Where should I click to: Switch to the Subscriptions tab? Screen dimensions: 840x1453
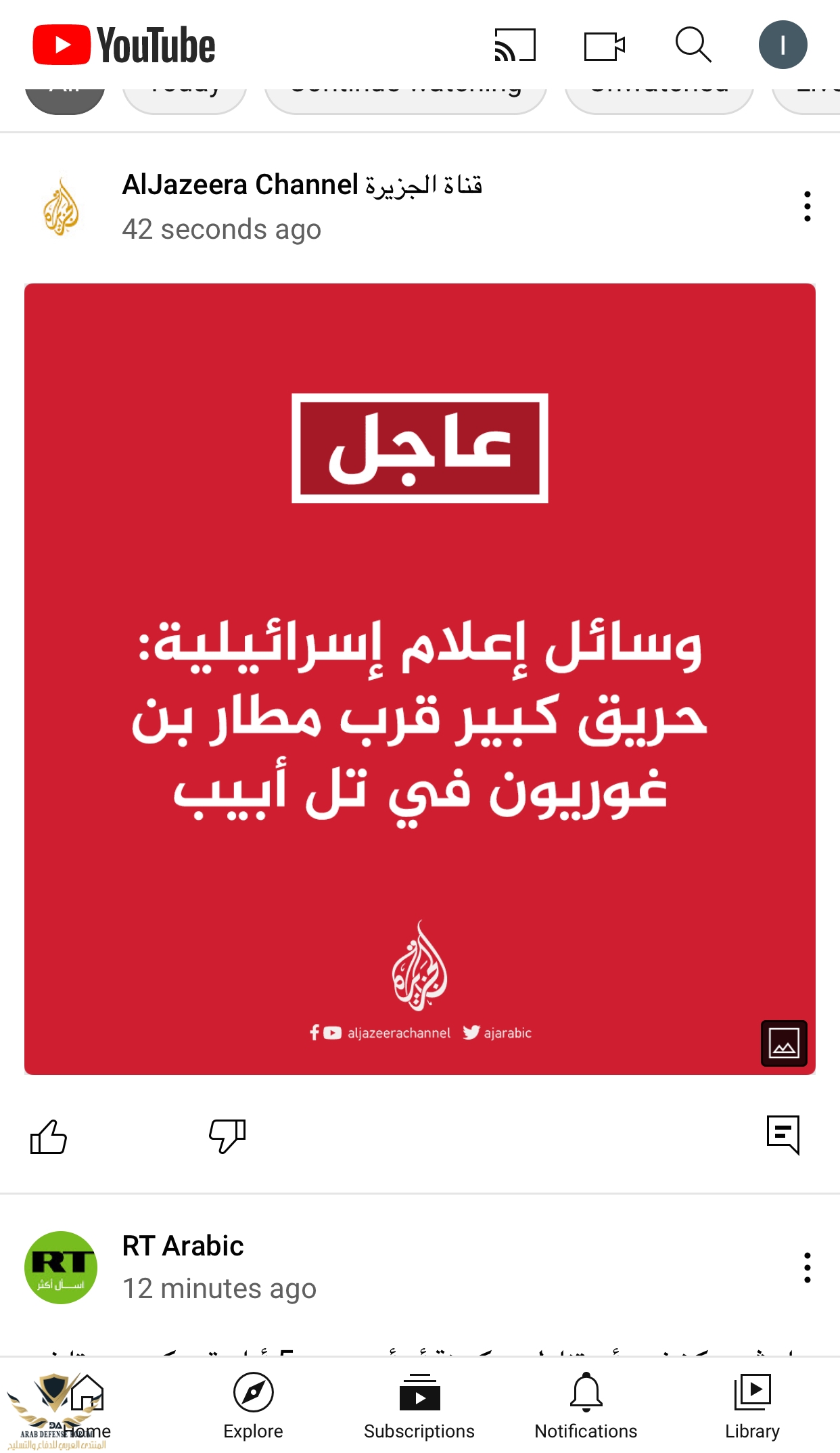(x=419, y=1406)
